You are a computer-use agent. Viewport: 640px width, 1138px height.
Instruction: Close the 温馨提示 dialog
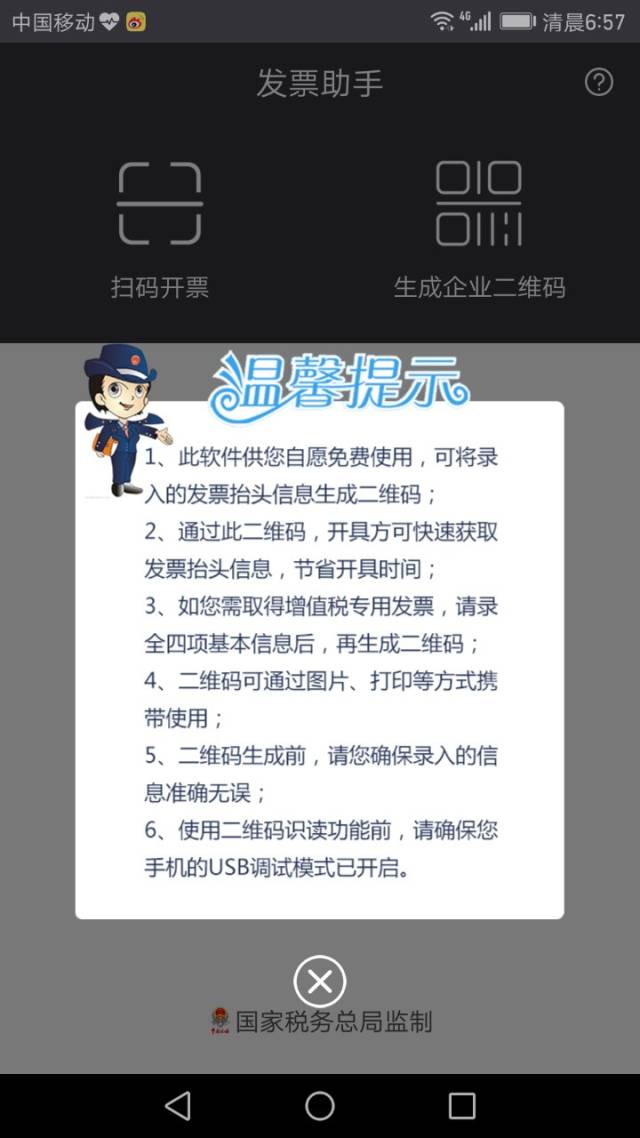pyautogui.click(x=319, y=982)
